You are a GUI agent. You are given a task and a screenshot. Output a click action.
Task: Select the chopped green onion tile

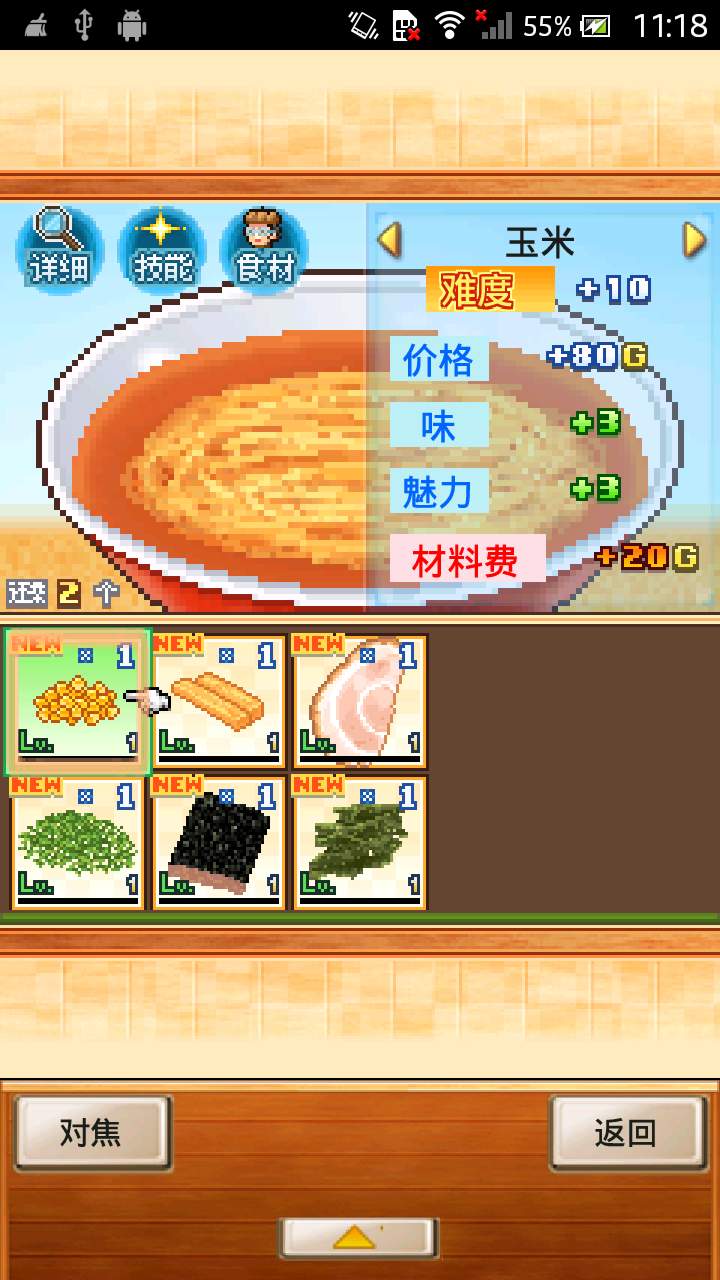pos(77,843)
